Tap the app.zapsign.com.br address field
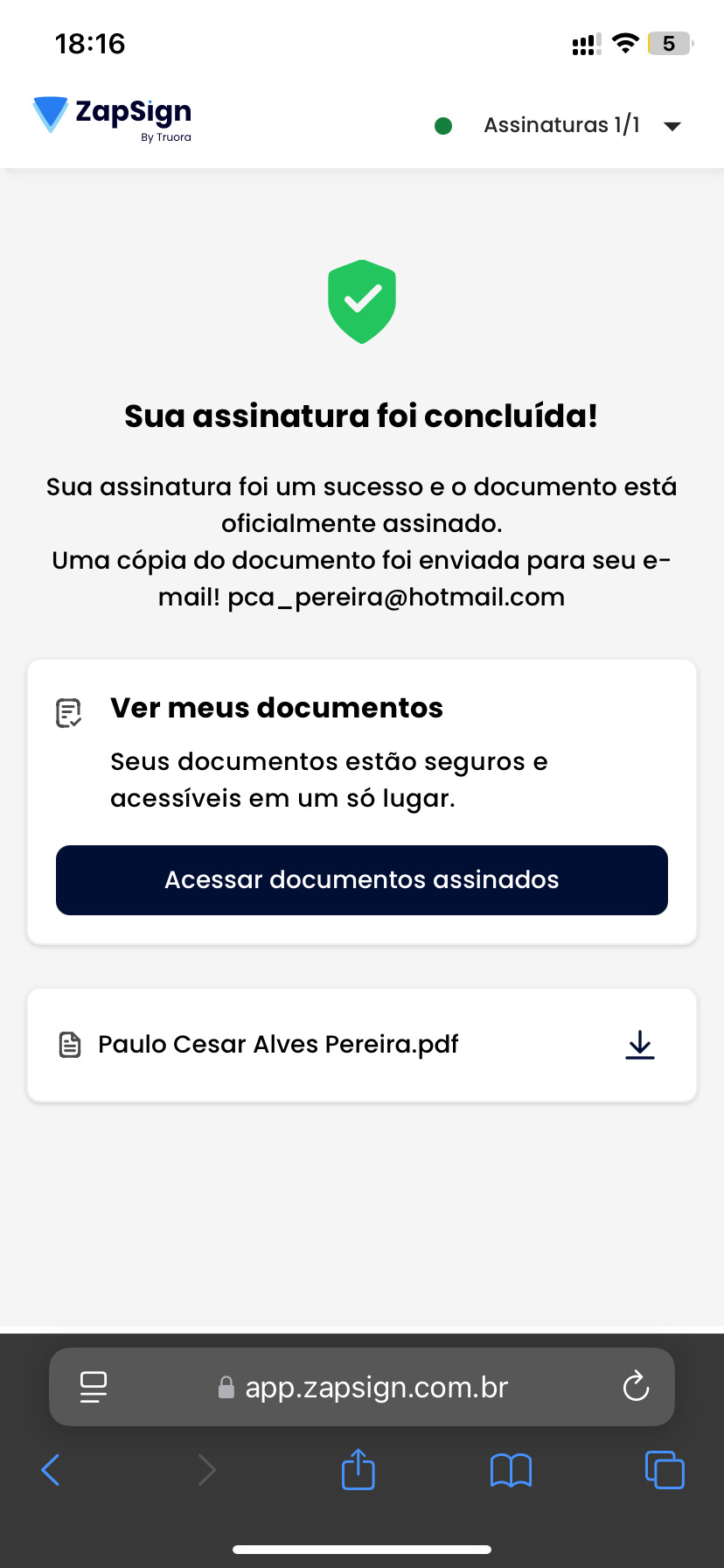 click(364, 1387)
